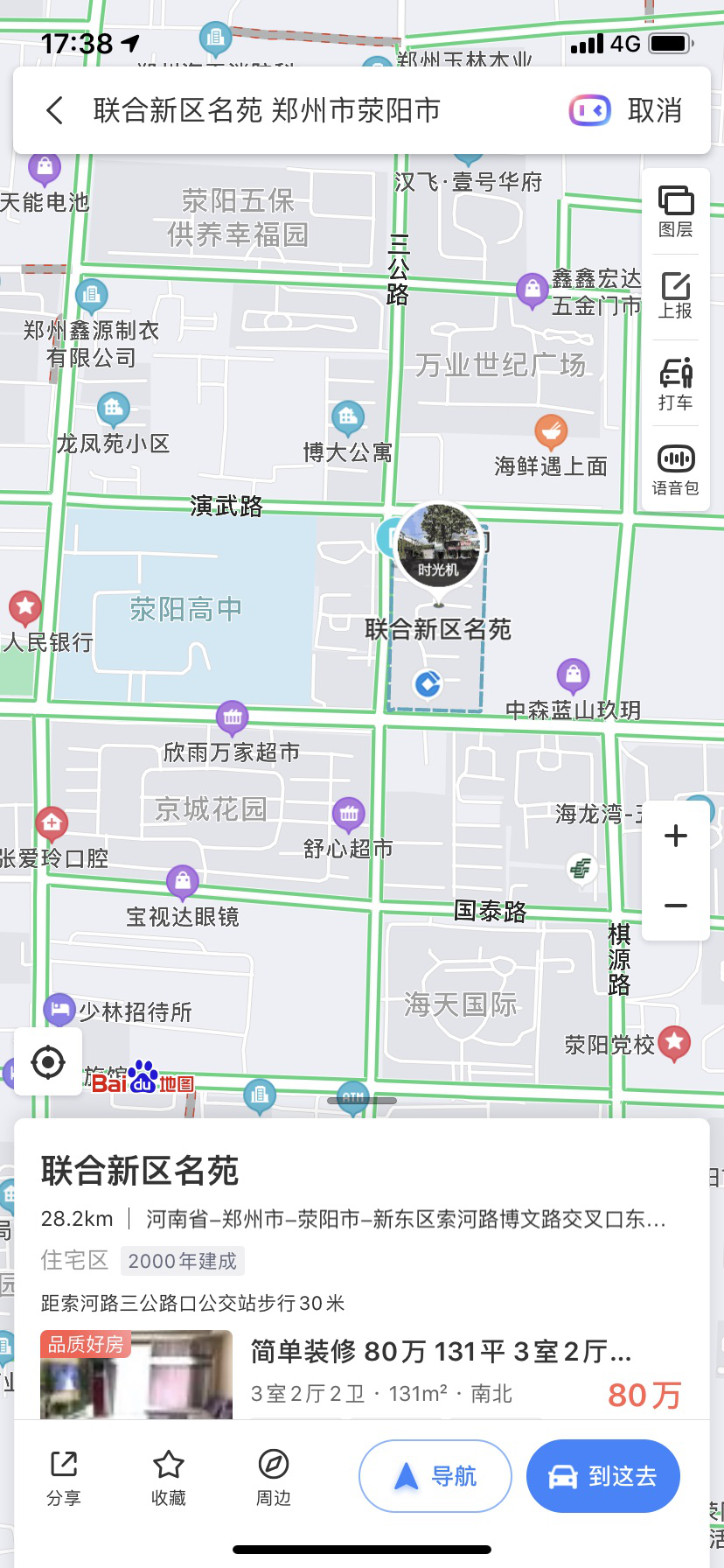Zoom out on the map
Viewport: 724px width, 1568px height.
pyautogui.click(x=675, y=906)
